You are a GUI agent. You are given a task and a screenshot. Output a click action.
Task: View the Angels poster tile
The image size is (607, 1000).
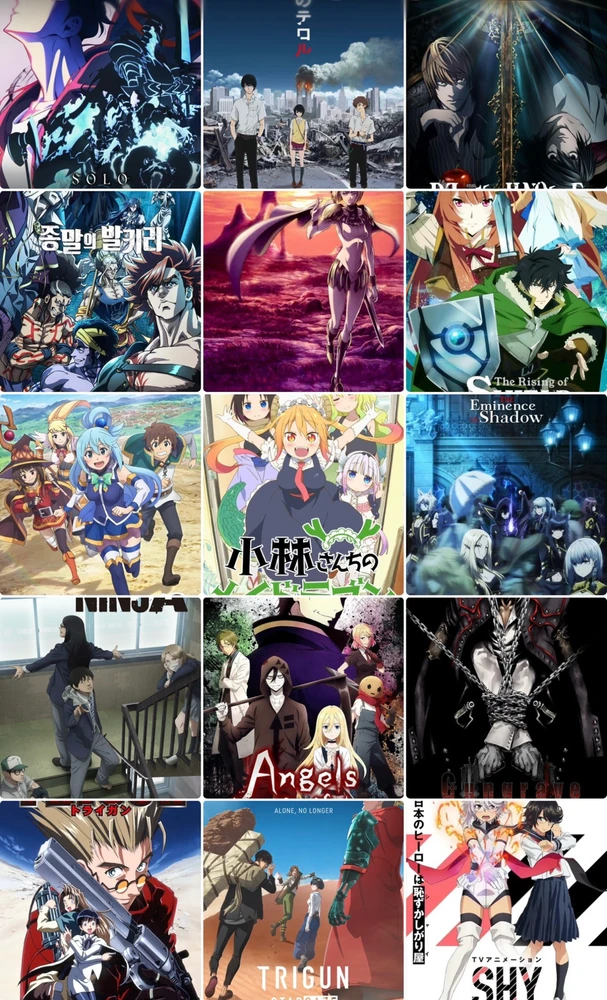pos(303,697)
